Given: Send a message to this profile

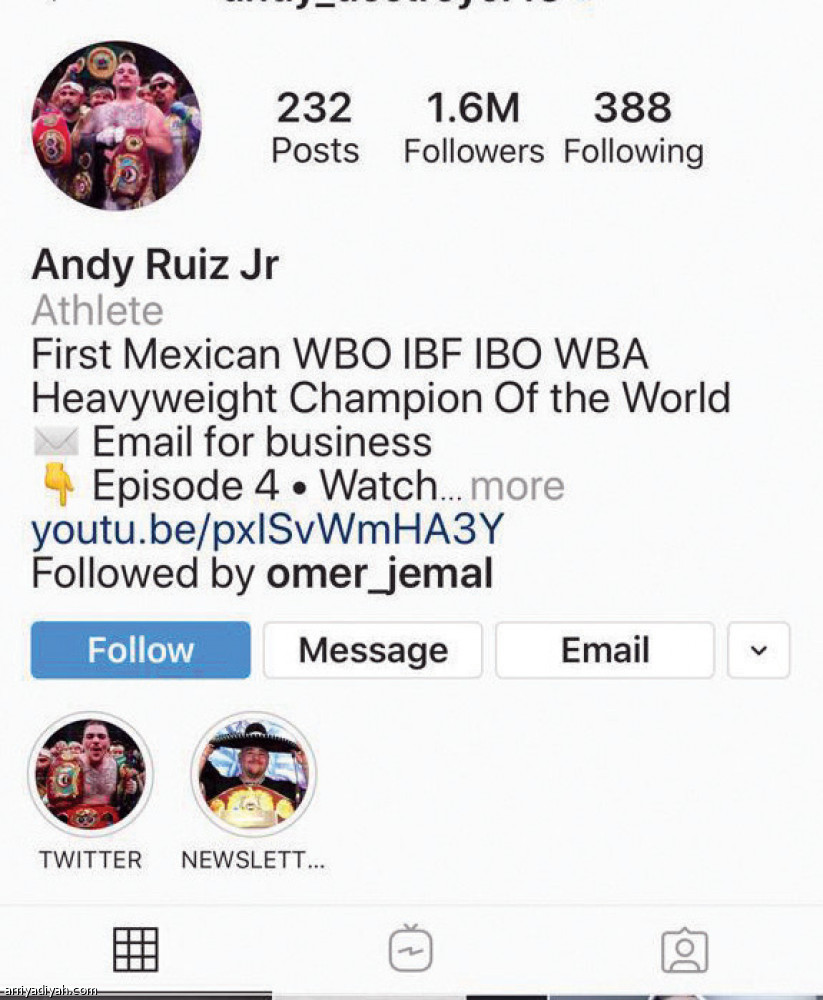Looking at the screenshot, I should coord(372,650).
